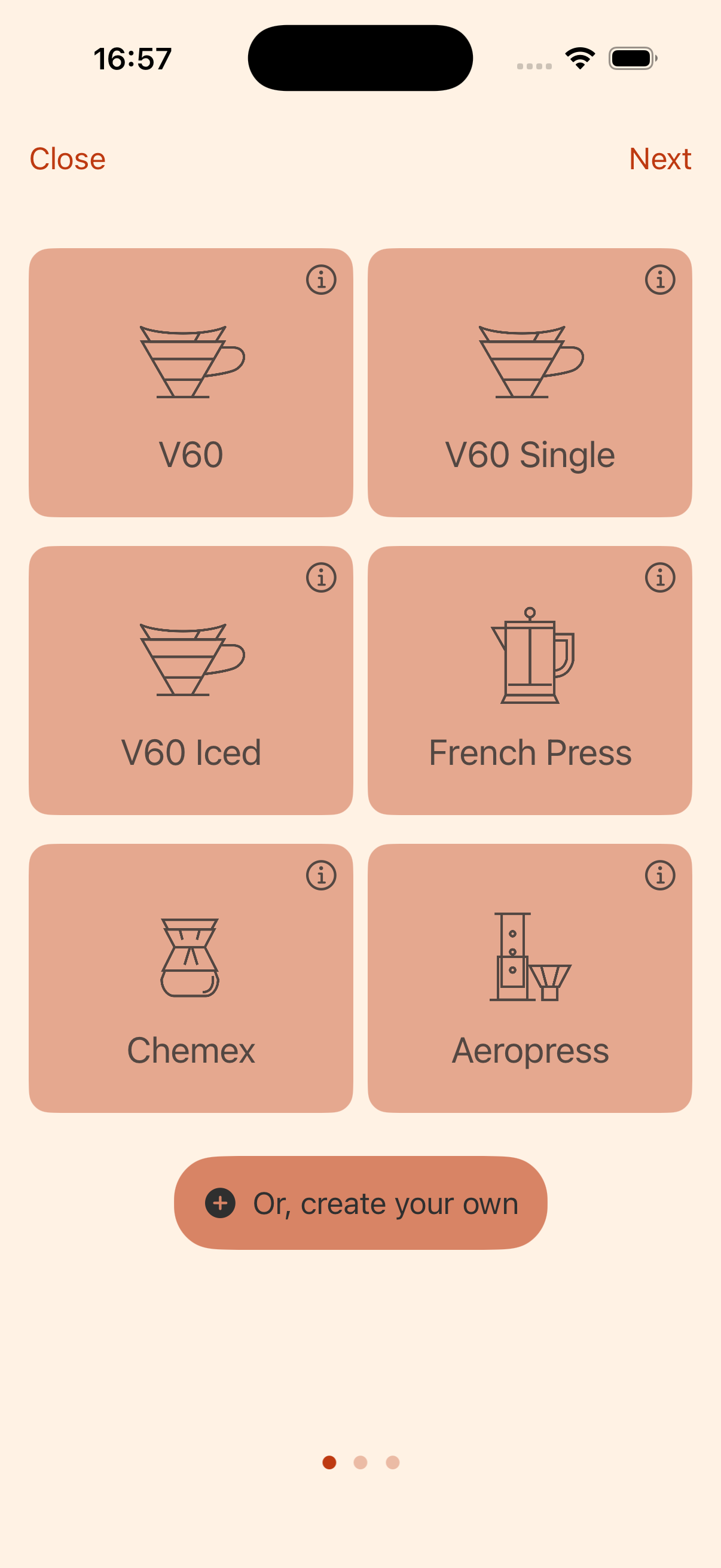View info about V60 Single
The image size is (721, 1568).
659,280
